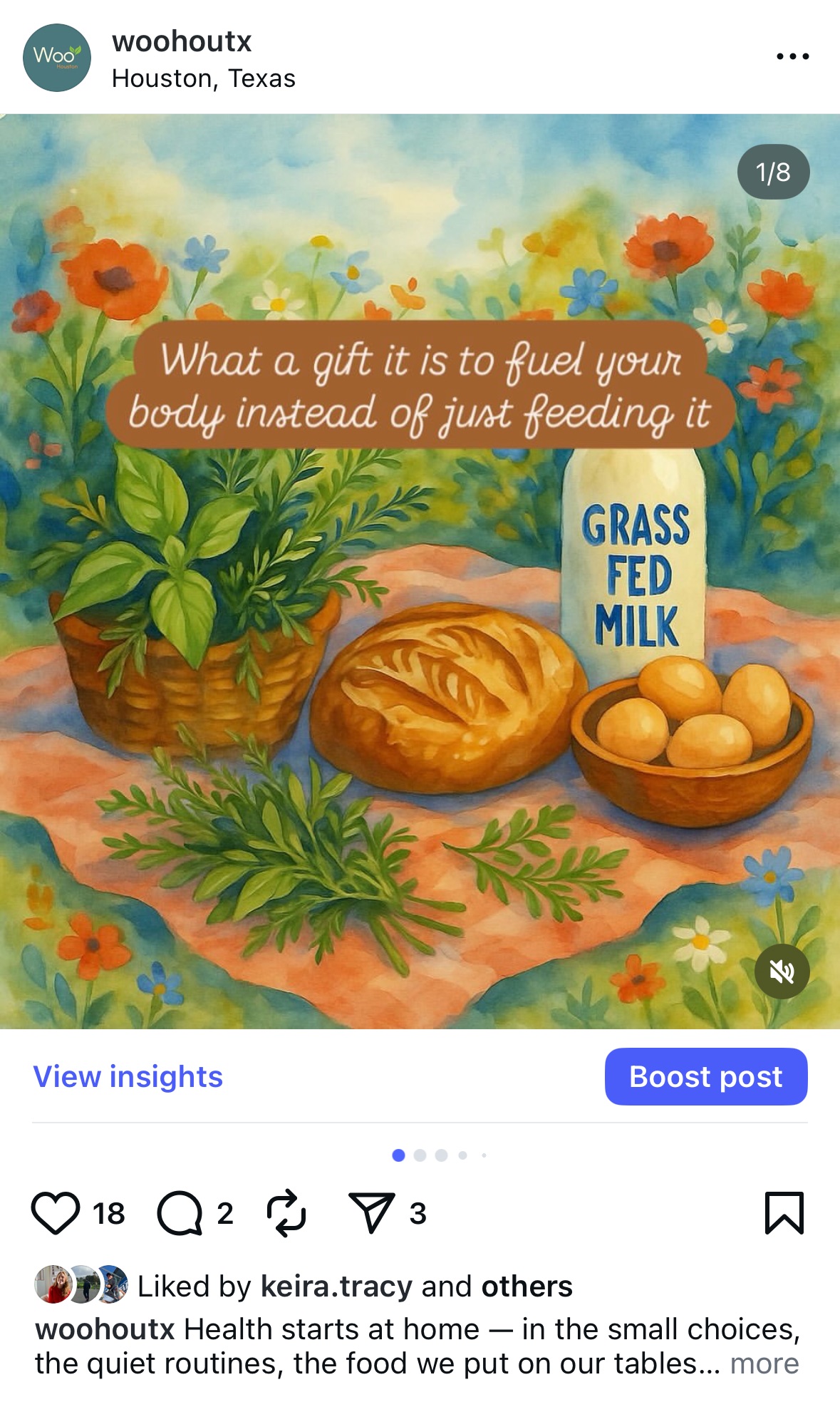Repost this post
Image resolution: width=840 pixels, height=1402 pixels.
click(x=286, y=1212)
